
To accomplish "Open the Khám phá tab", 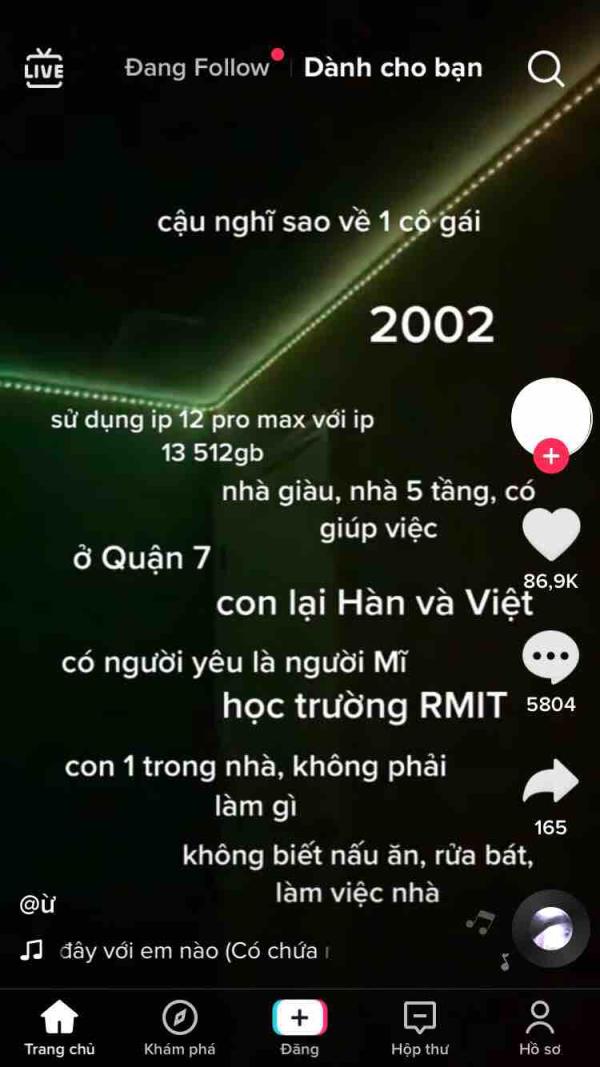I will coord(180,1028).
